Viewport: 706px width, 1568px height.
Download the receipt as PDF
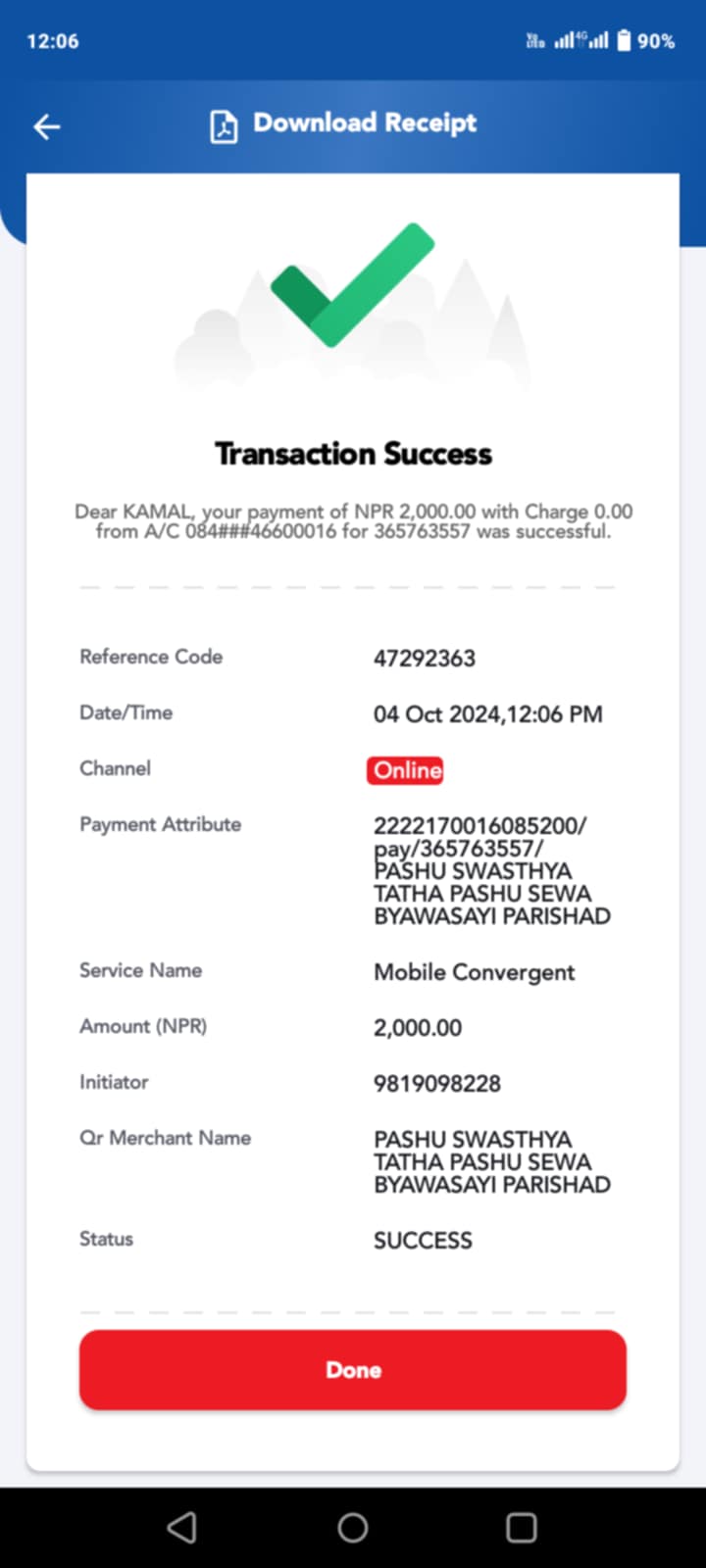[x=343, y=124]
